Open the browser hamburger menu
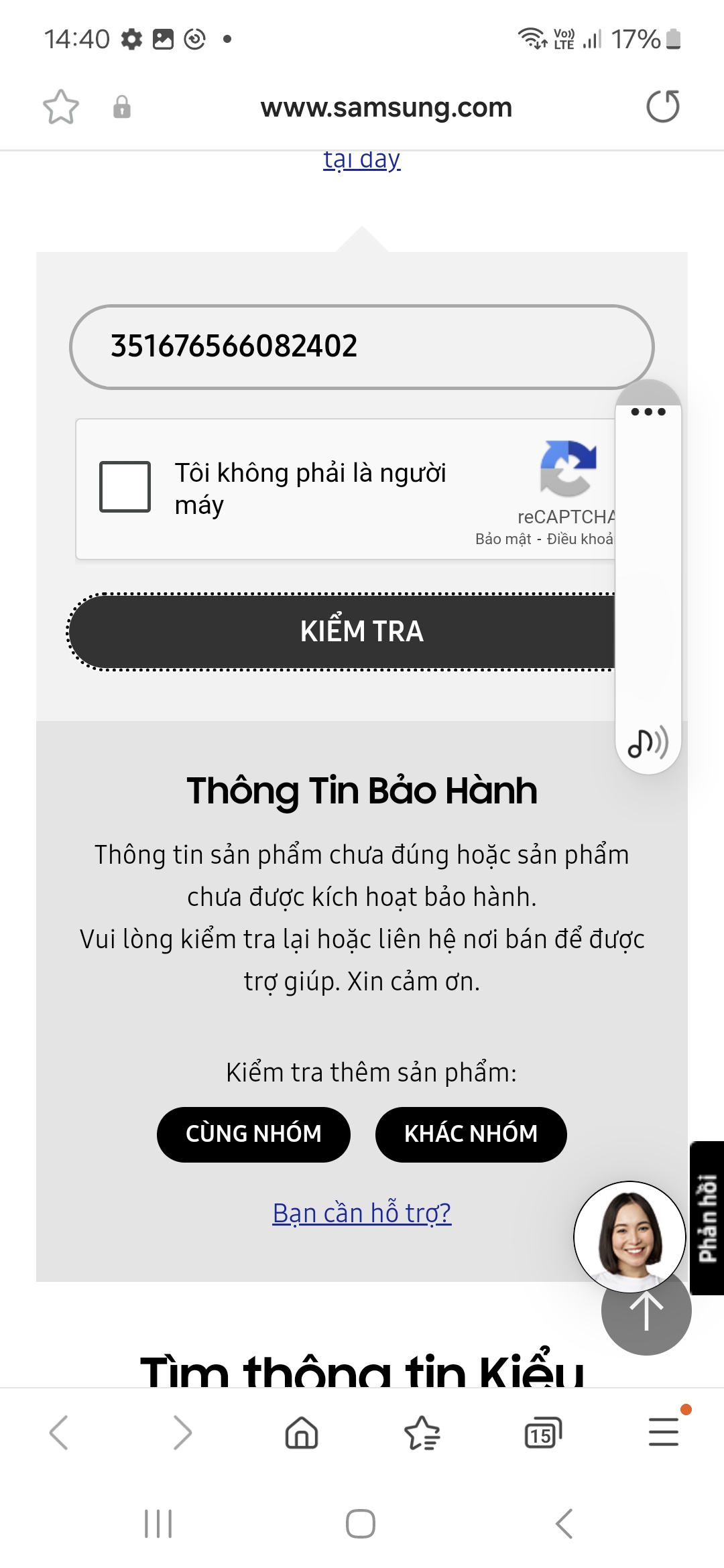 664,1433
